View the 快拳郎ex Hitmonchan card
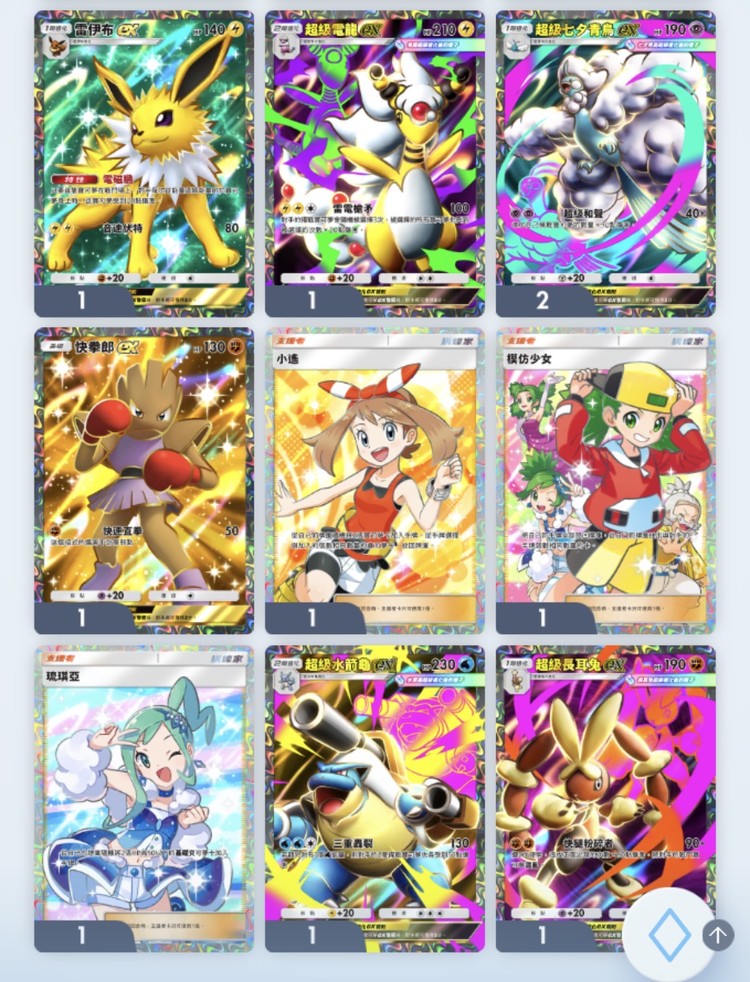The image size is (750, 982). [x=144, y=470]
